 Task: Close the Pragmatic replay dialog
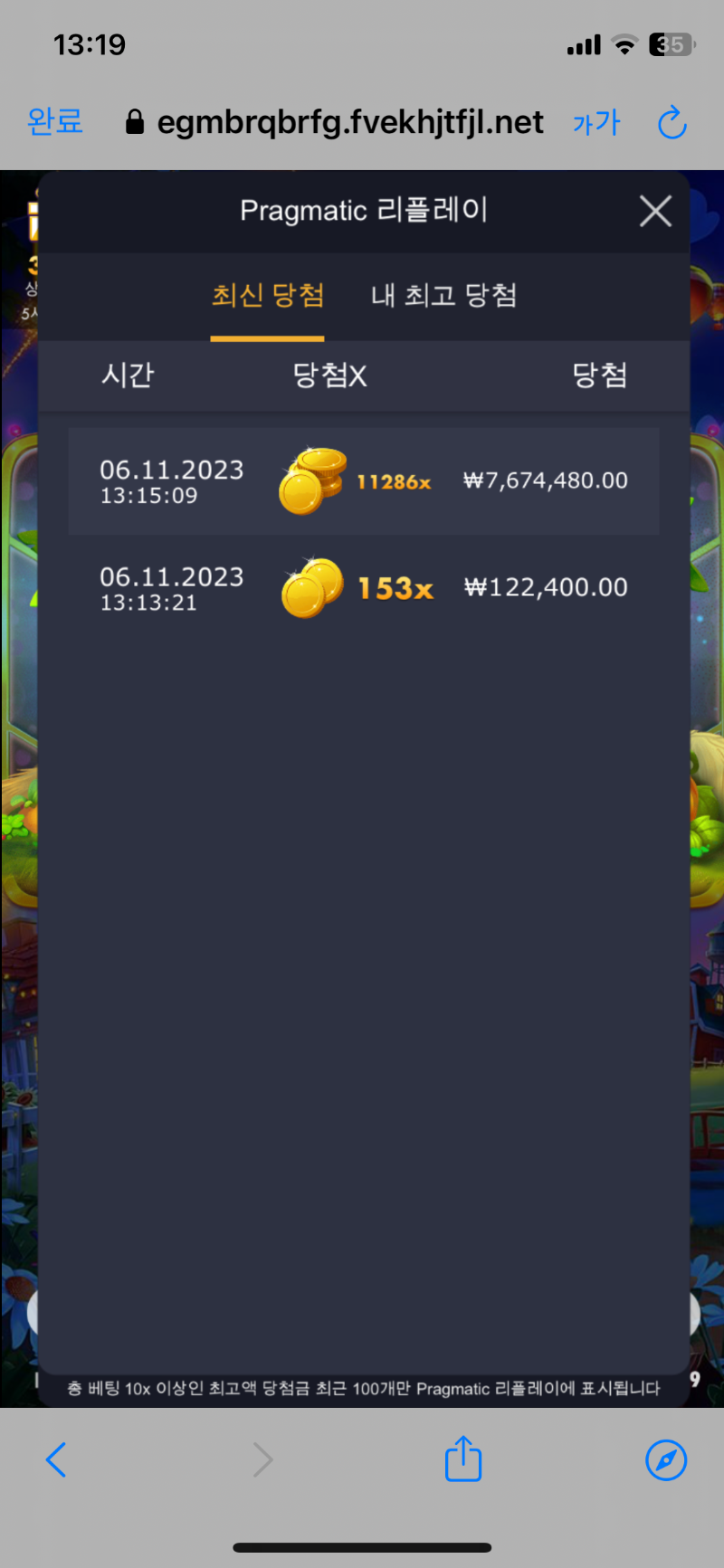click(x=655, y=211)
